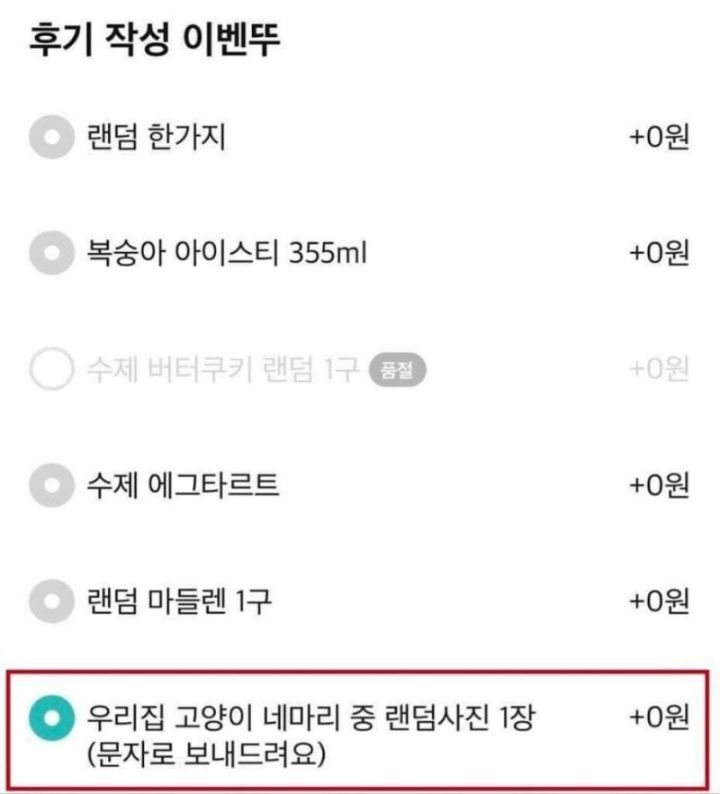Tap the 우리집 고양이 랜덤사진 1장 option

coord(50,718)
